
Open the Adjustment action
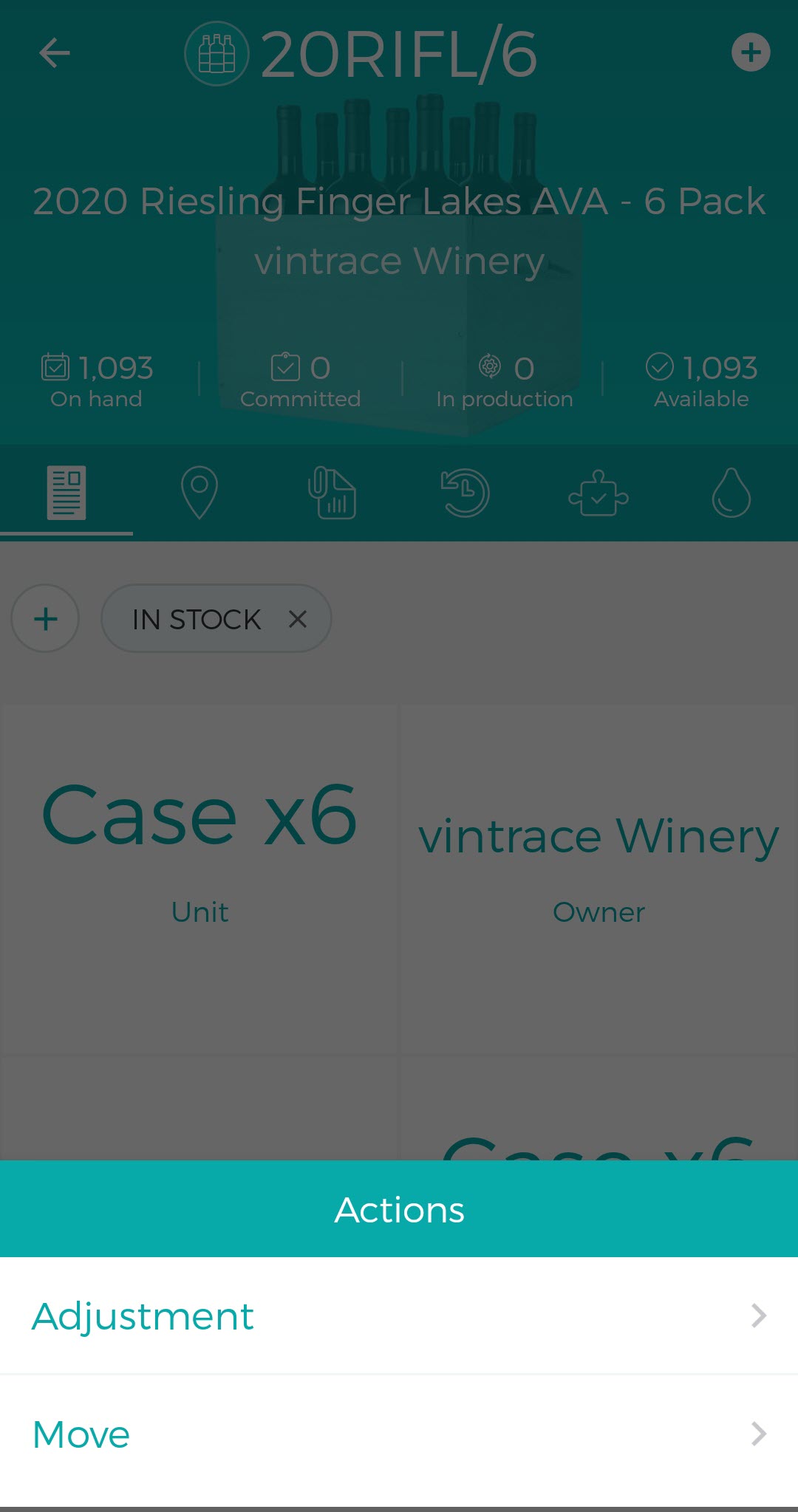(x=399, y=1316)
